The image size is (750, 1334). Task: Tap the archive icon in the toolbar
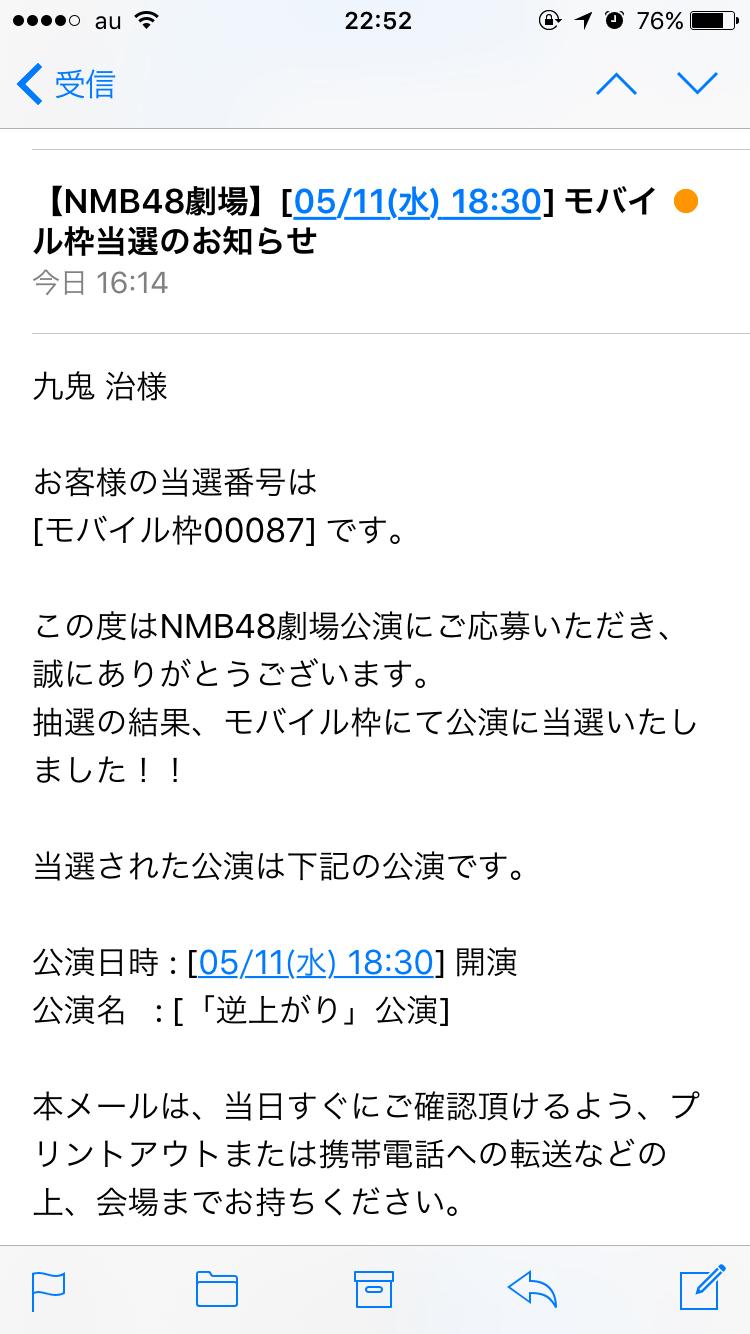pos(373,1290)
